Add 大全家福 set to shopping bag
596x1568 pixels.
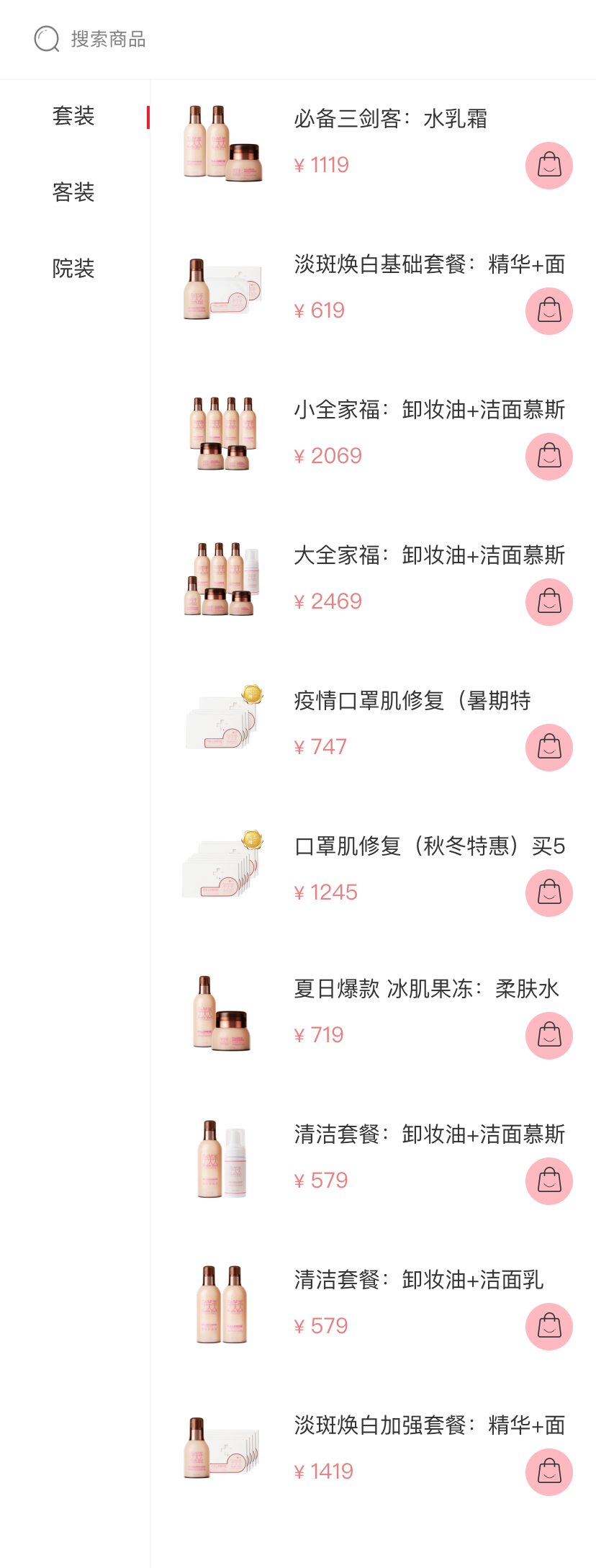(x=549, y=602)
